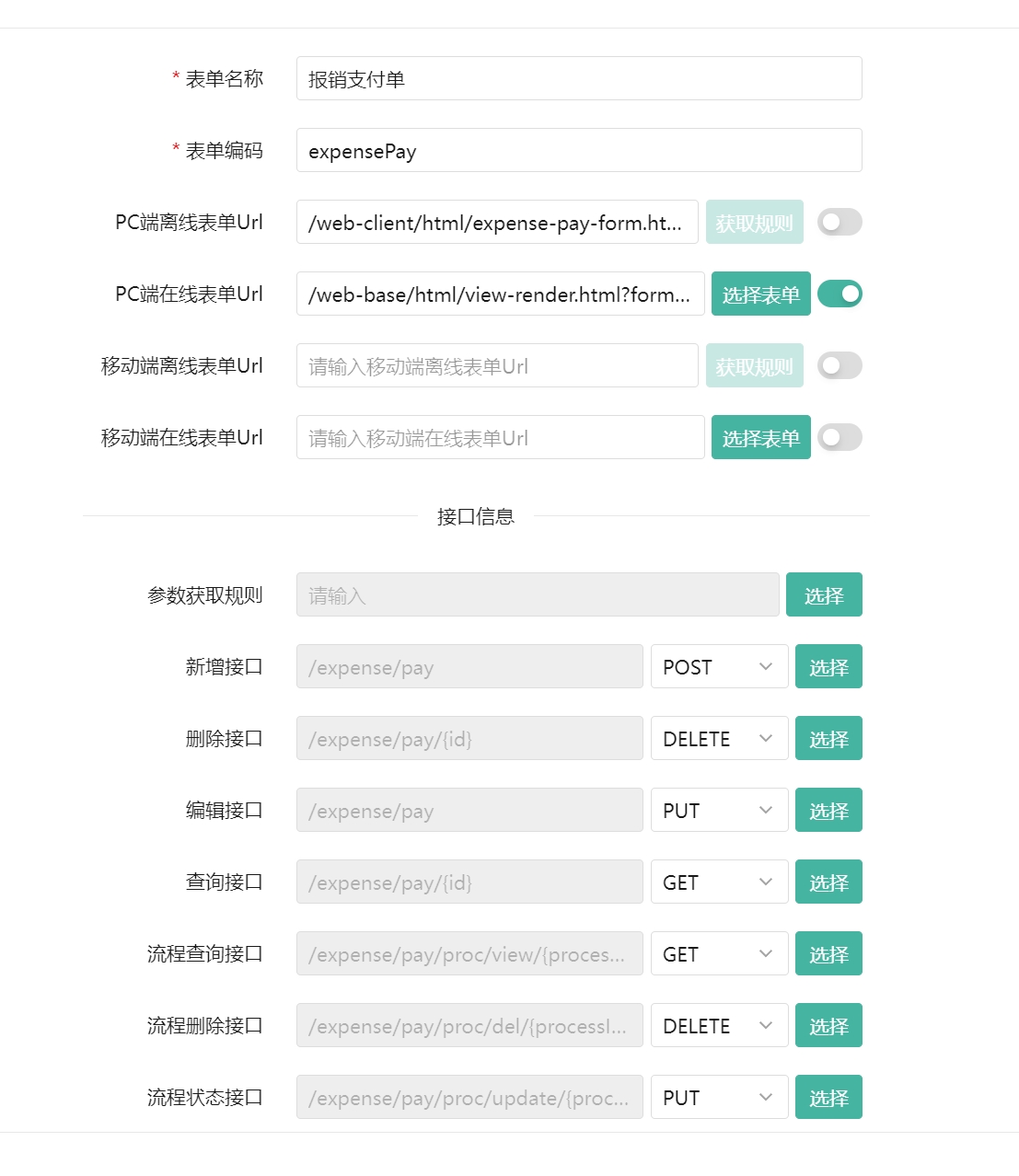Edit the 表单编码 field
The width and height of the screenshot is (1019, 1176).
(578, 150)
